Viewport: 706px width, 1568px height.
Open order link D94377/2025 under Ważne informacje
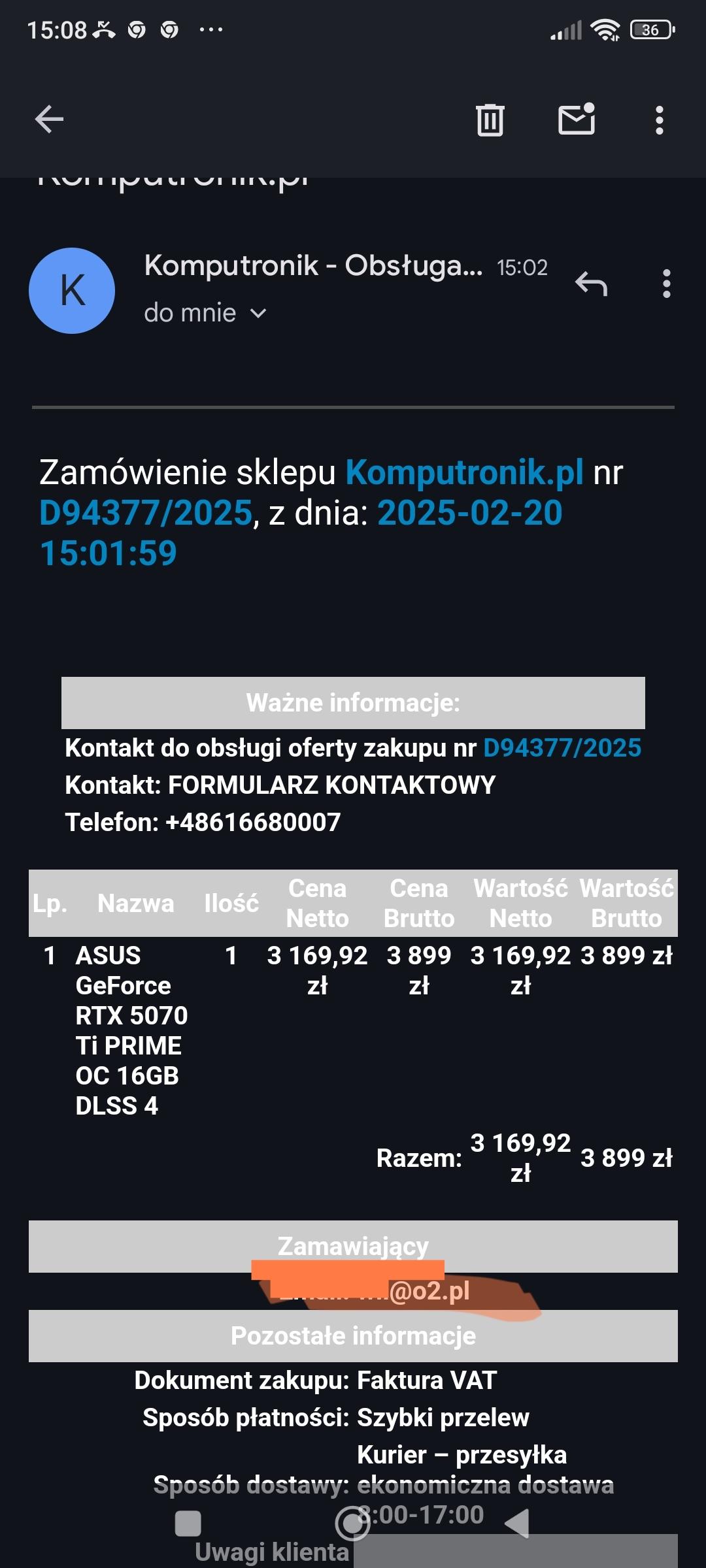pos(562,748)
